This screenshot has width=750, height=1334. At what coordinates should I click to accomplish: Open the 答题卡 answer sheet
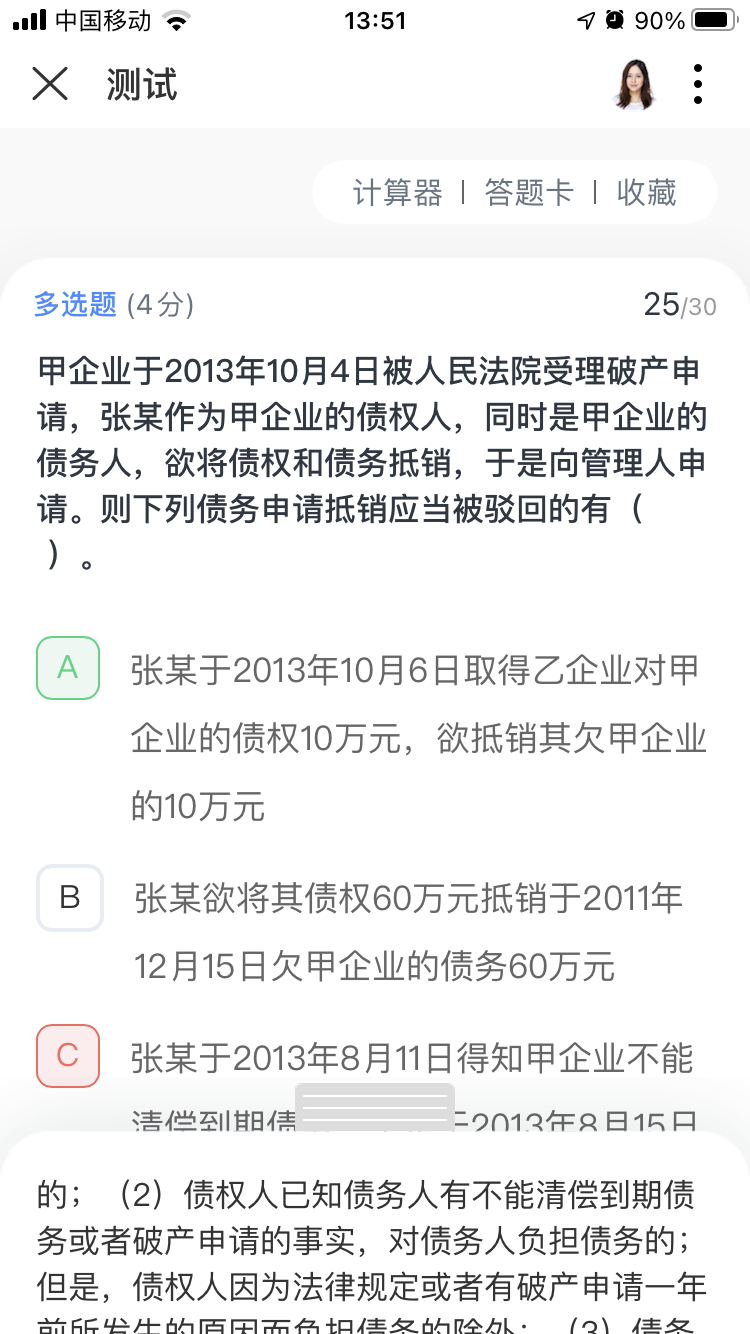[x=528, y=192]
